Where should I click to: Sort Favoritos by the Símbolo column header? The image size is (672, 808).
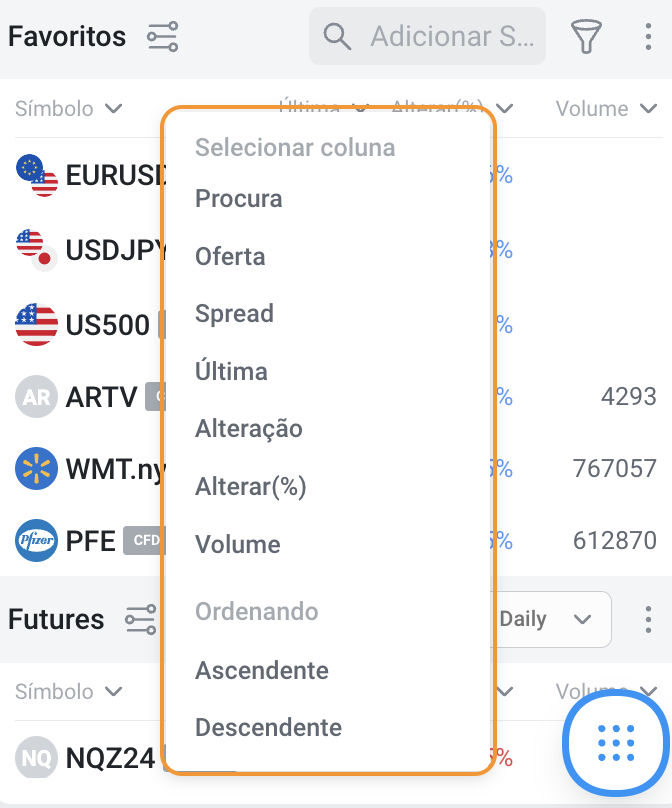pos(68,109)
